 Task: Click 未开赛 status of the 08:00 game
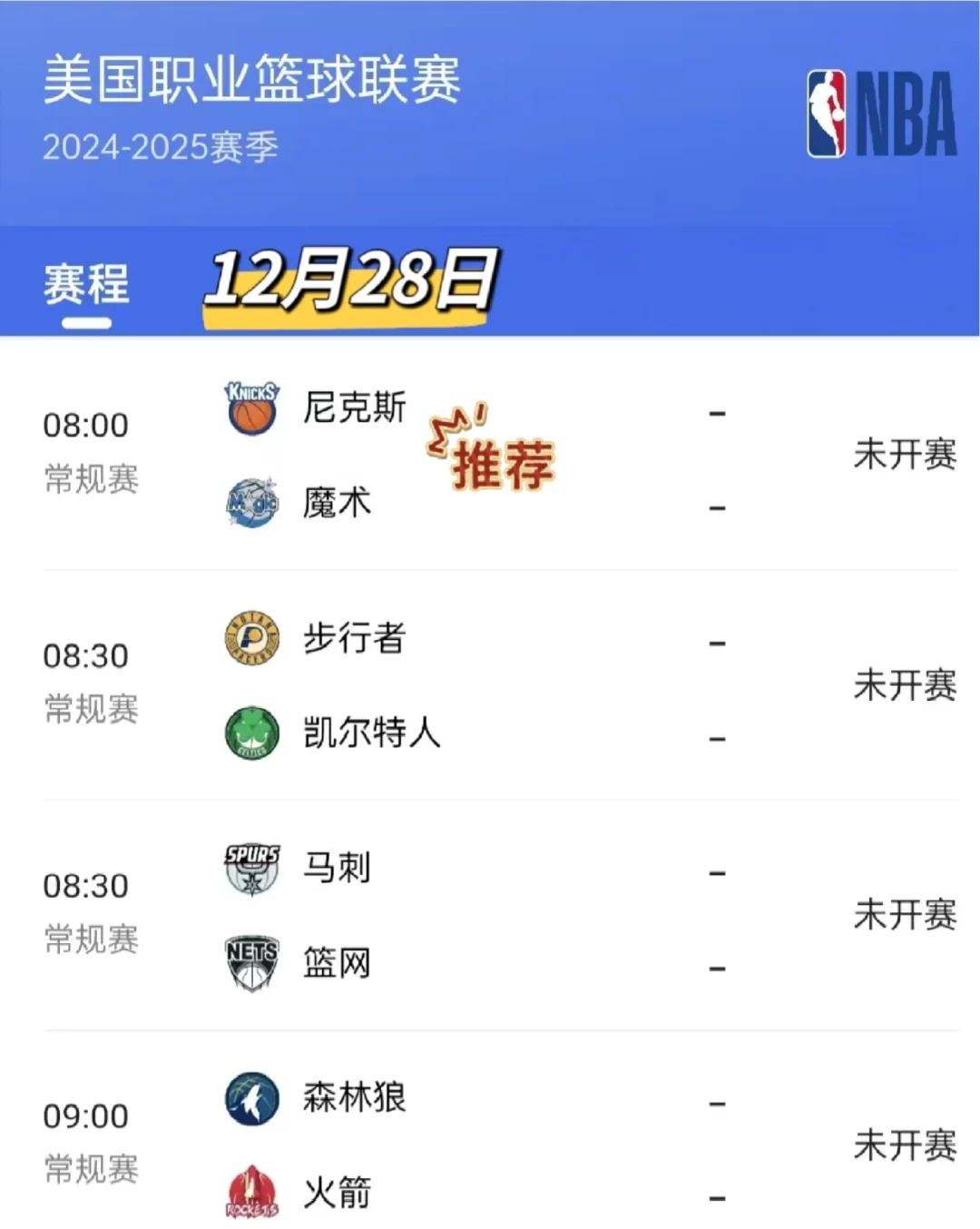point(906,457)
